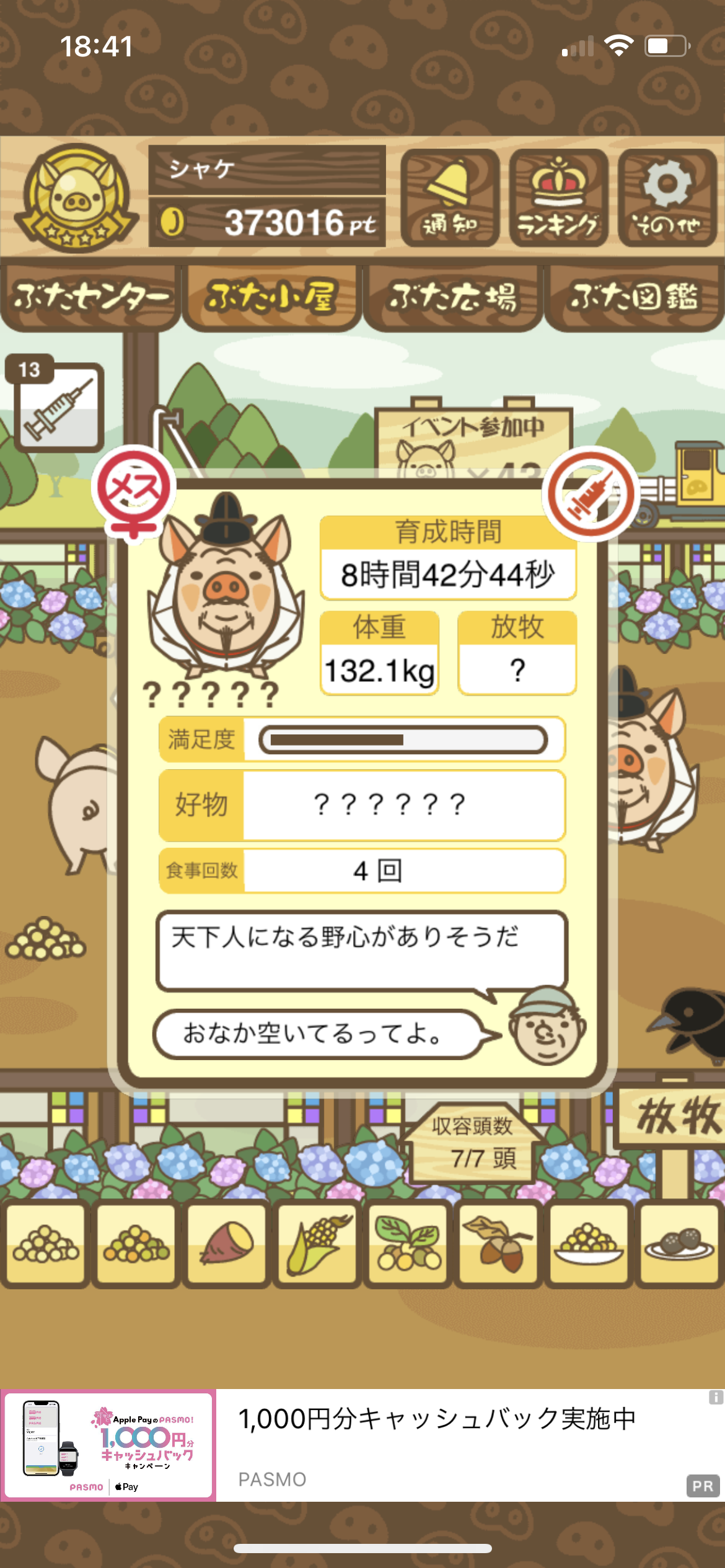Open その他 settings gear
The width and height of the screenshot is (725, 1568).
coord(667,198)
